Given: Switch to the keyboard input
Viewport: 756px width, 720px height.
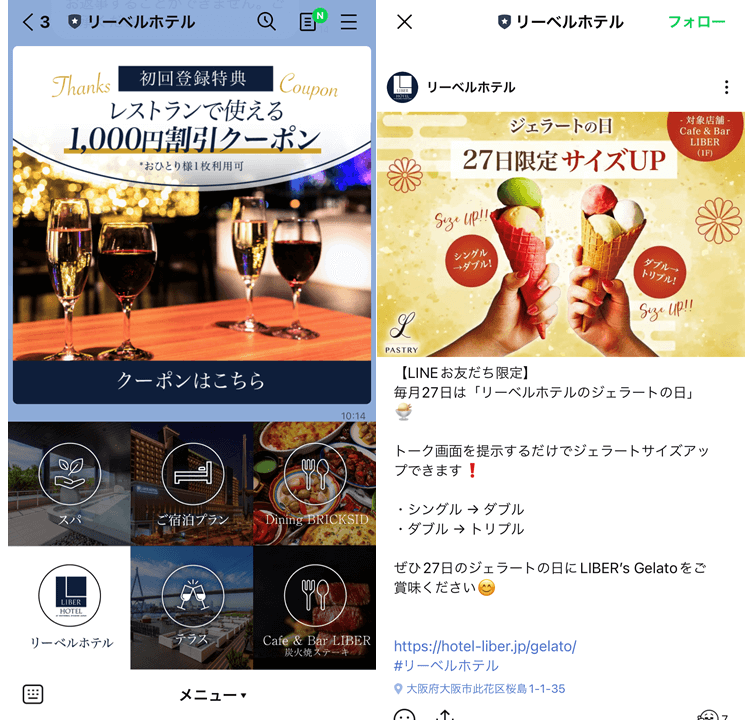Looking at the screenshot, I should pyautogui.click(x=32, y=695).
